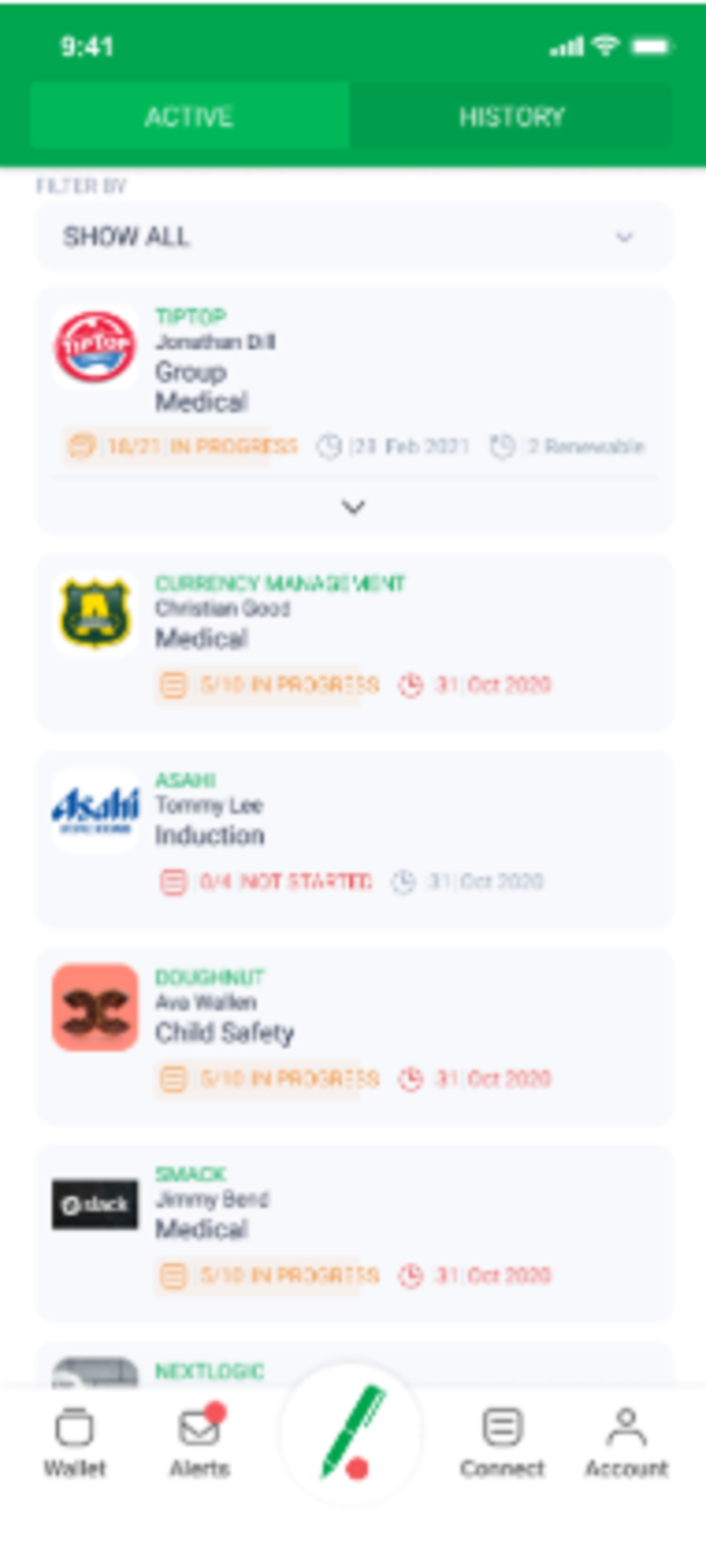Open the Account tab
The height and width of the screenshot is (1568, 706).
coord(626,1443)
